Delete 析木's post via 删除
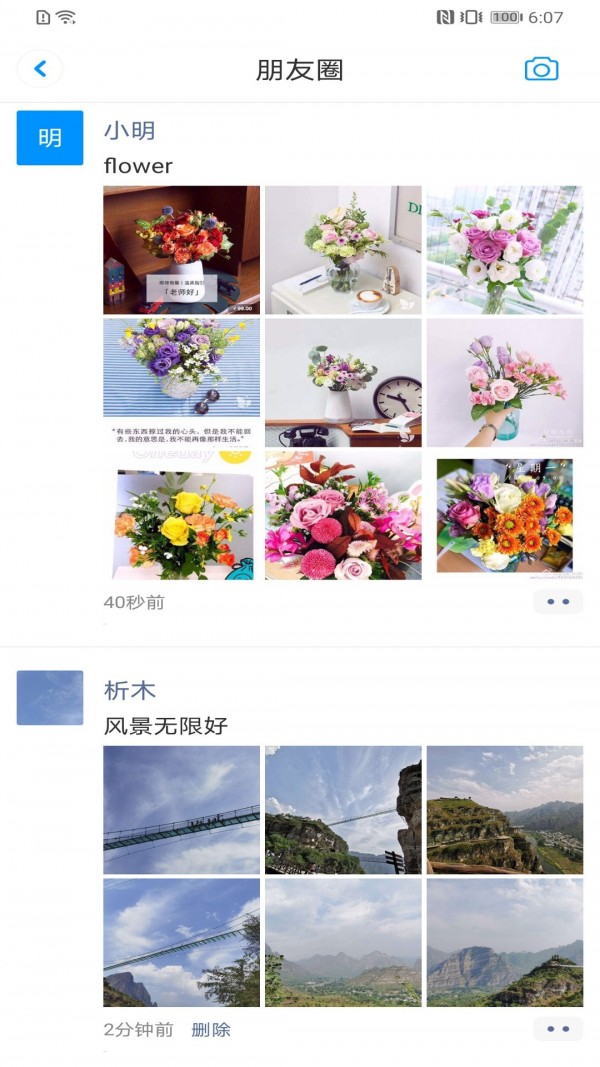This screenshot has width=600, height=1067. pyautogui.click(x=211, y=1029)
